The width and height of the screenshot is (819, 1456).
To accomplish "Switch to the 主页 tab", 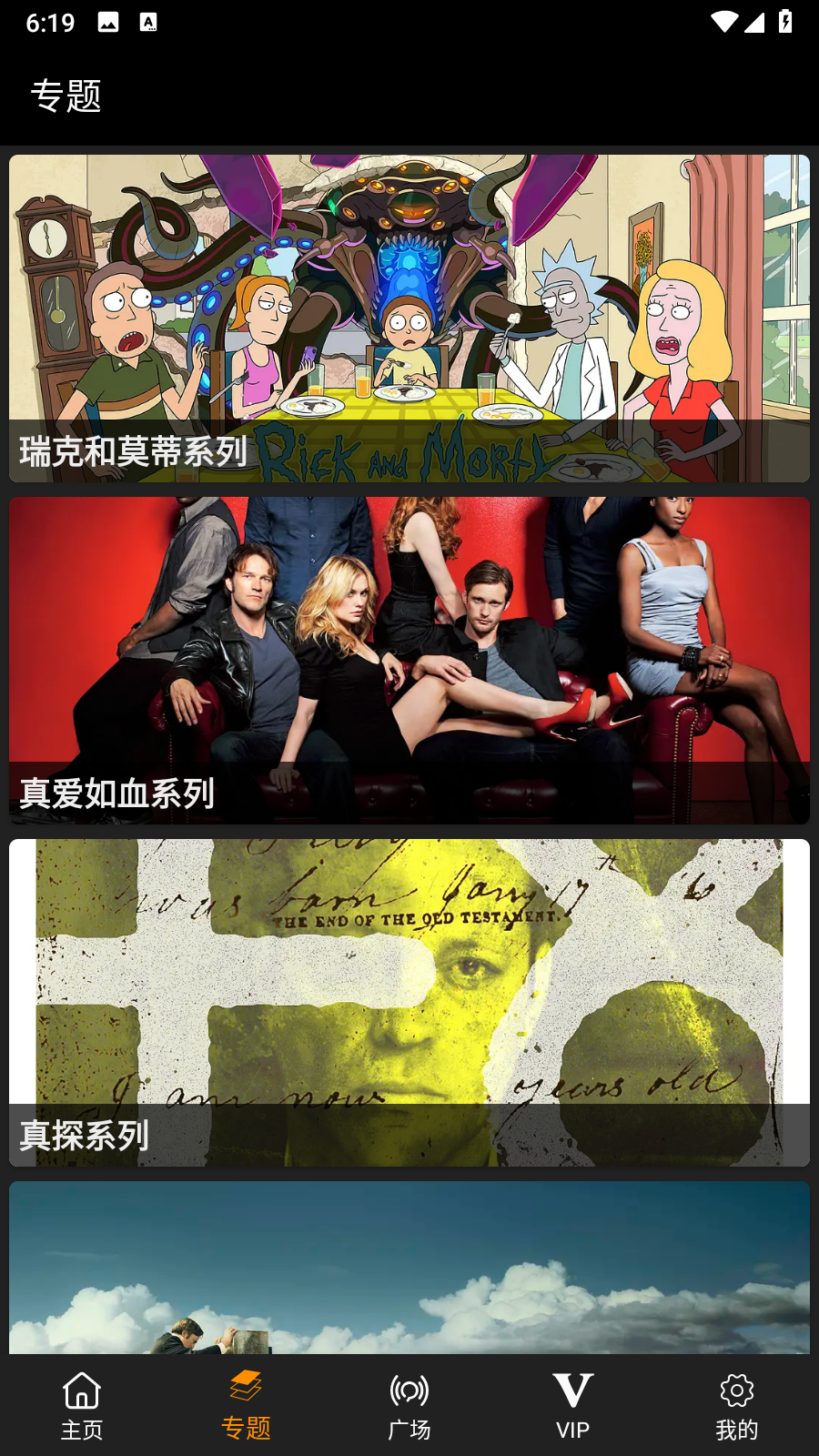I will coord(82,1406).
